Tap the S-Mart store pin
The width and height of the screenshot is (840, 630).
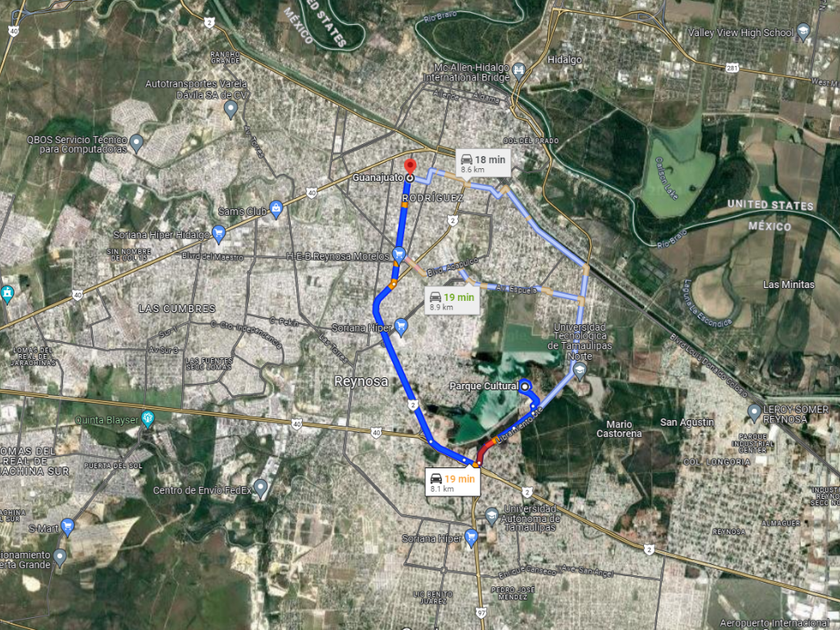click(67, 526)
